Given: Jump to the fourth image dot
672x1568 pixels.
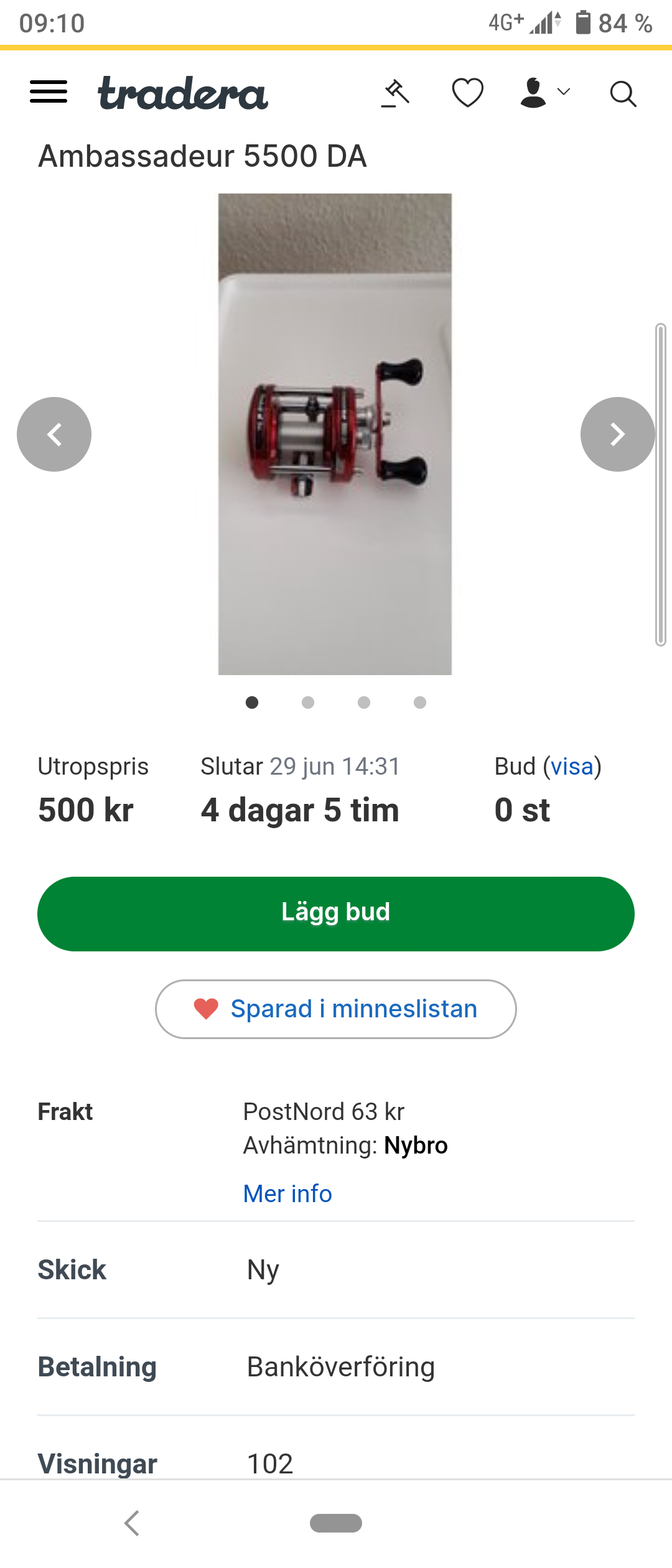Looking at the screenshot, I should click(420, 702).
